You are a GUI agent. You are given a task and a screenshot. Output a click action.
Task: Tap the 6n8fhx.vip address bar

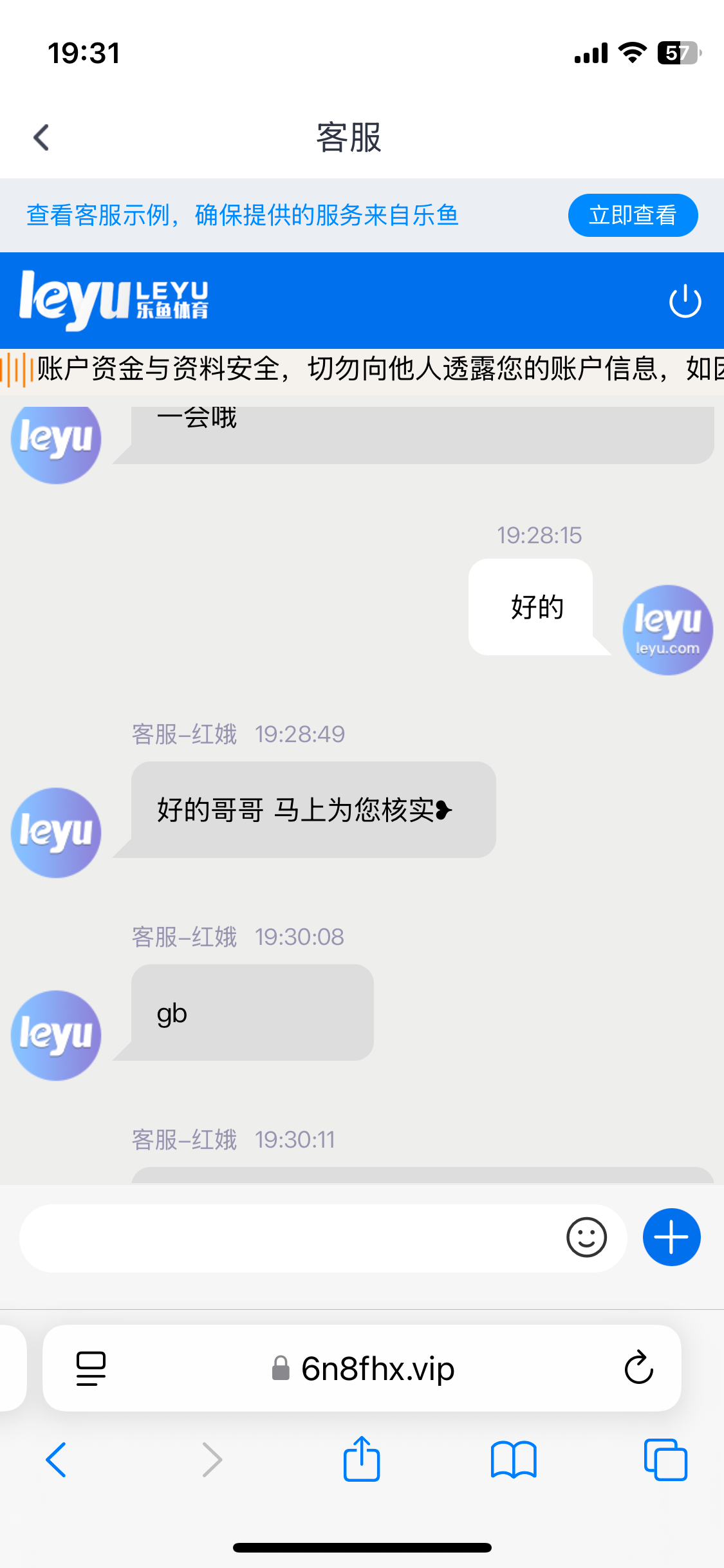click(363, 1368)
